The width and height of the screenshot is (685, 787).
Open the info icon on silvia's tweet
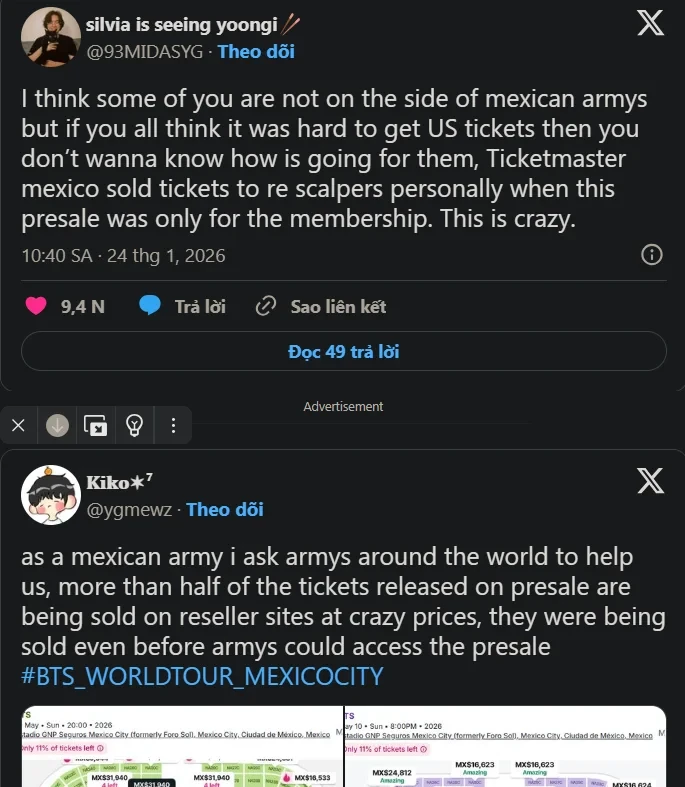point(651,255)
